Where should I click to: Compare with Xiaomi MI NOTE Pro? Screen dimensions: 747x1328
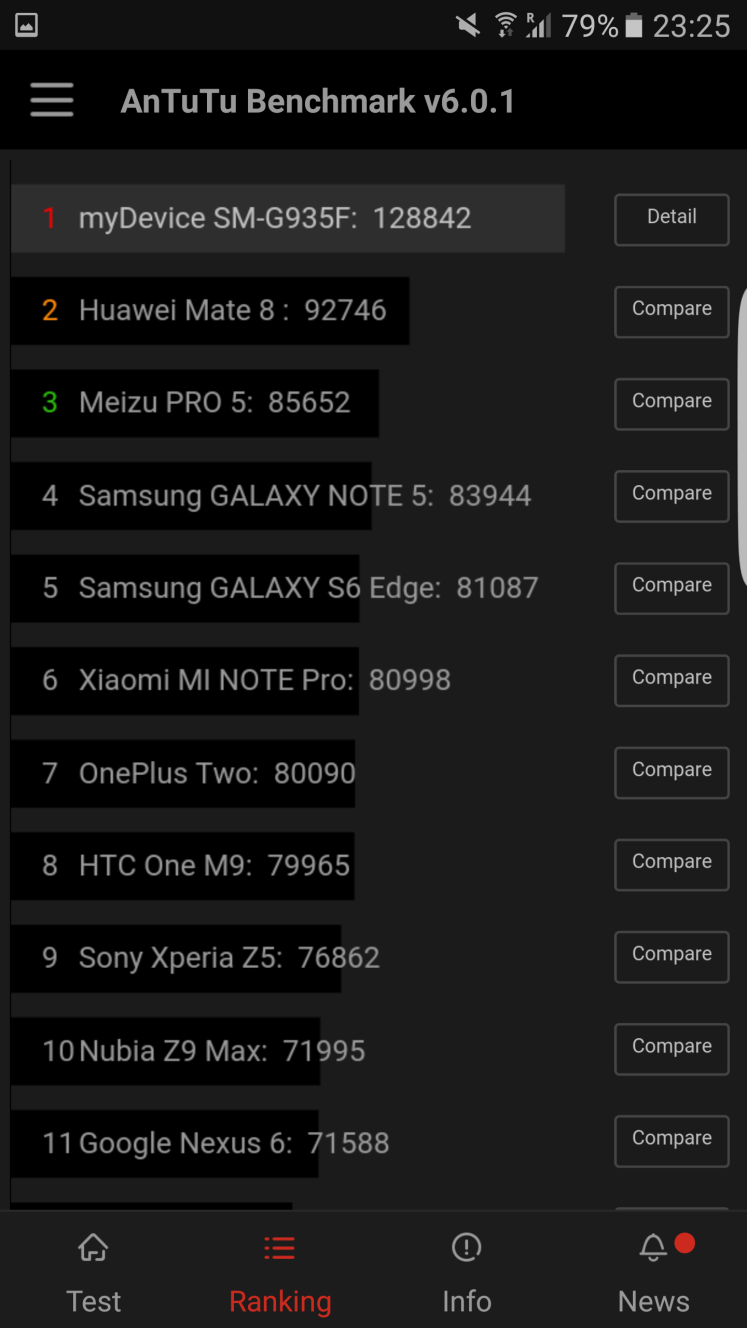tap(672, 680)
